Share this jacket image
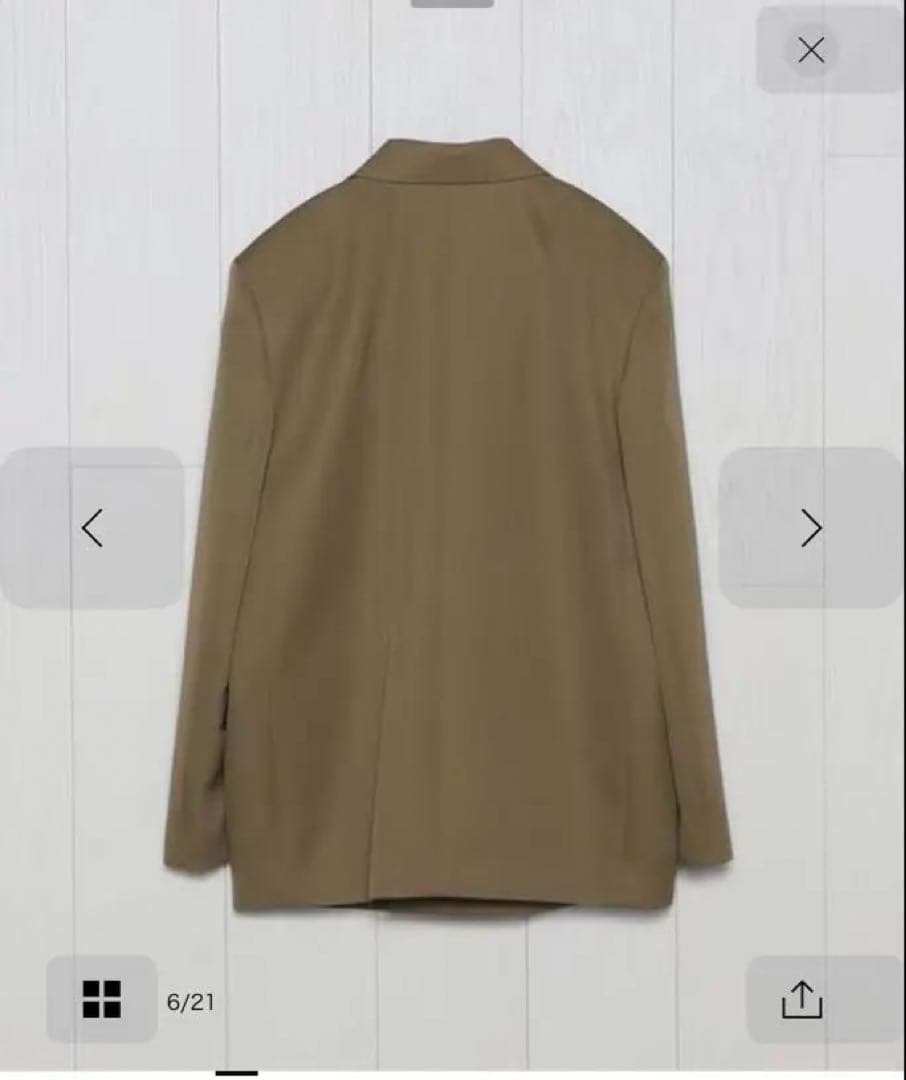This screenshot has width=906, height=1080. tap(802, 999)
